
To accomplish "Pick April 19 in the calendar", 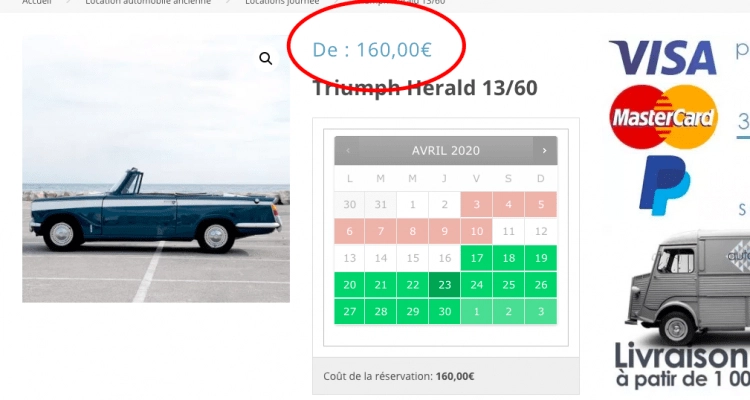I will [x=541, y=258].
